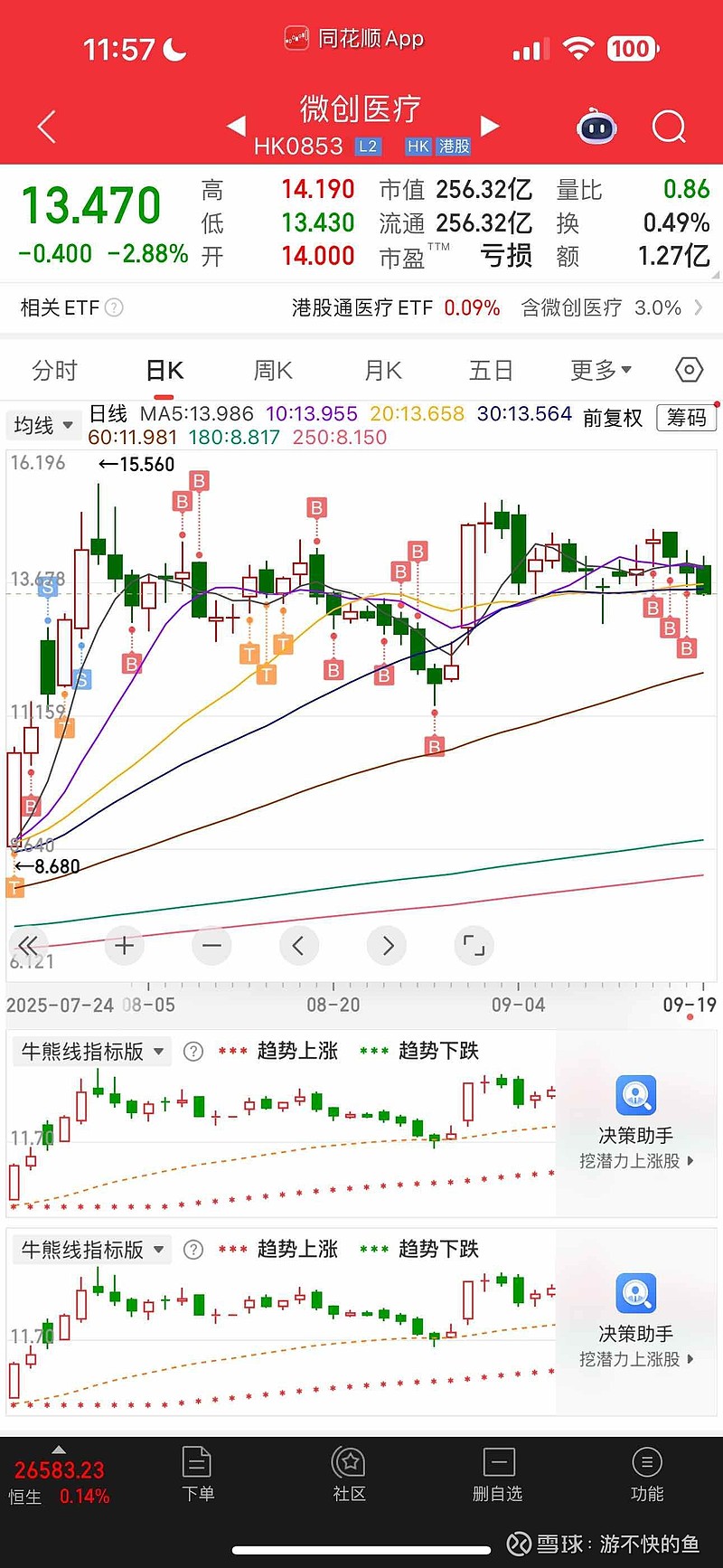Switch to the 月K tab
The image size is (723, 1568).
click(x=382, y=371)
